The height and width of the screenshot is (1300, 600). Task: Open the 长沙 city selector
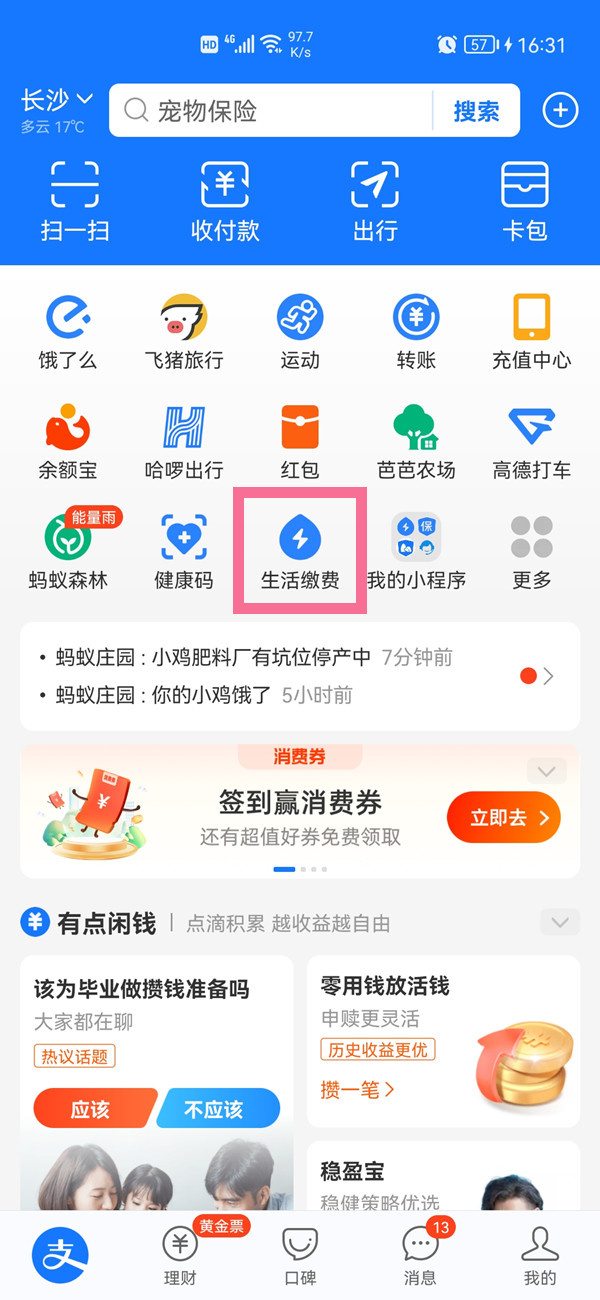click(x=57, y=100)
